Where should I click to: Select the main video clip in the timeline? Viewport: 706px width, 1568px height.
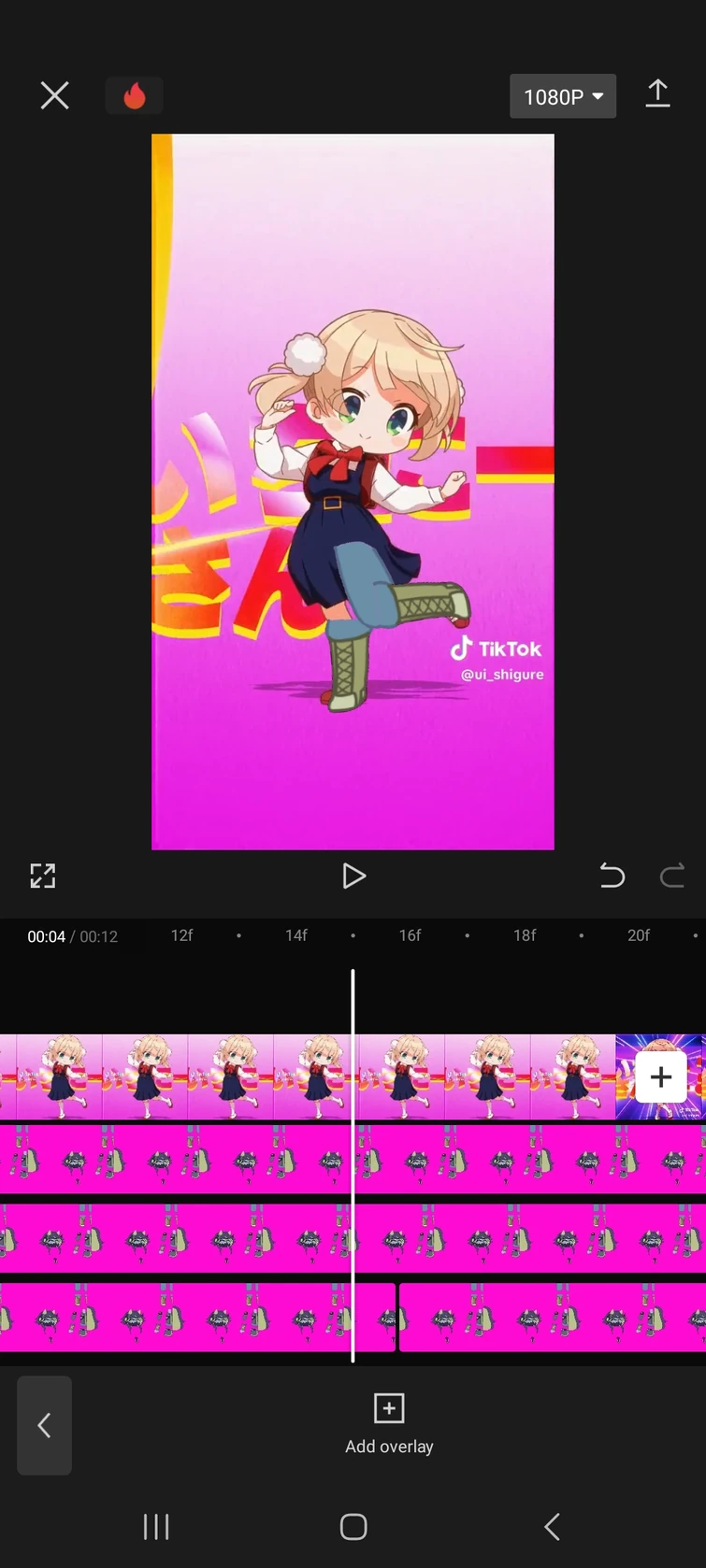coord(308,1076)
